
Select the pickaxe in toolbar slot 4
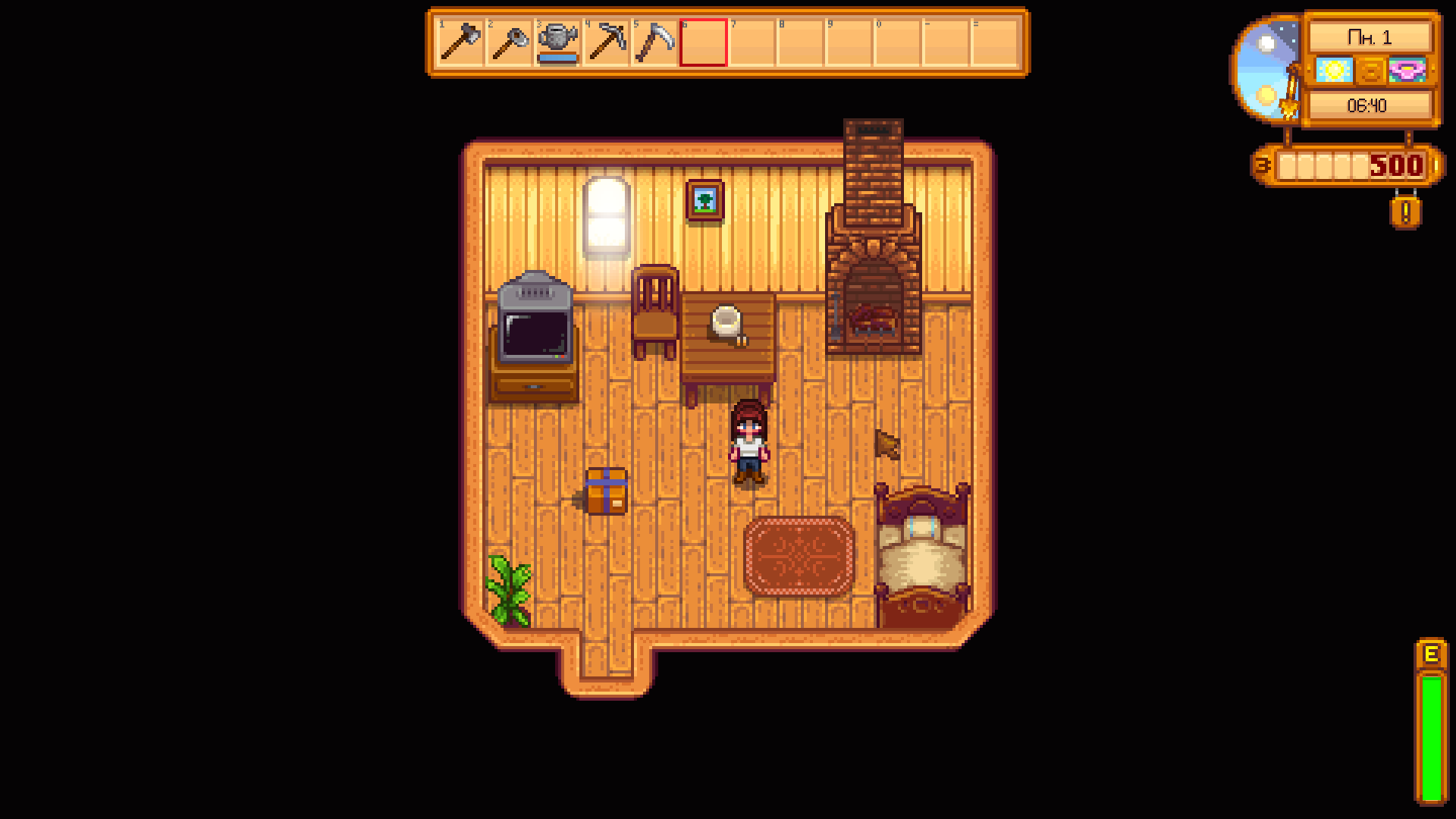coord(606,42)
